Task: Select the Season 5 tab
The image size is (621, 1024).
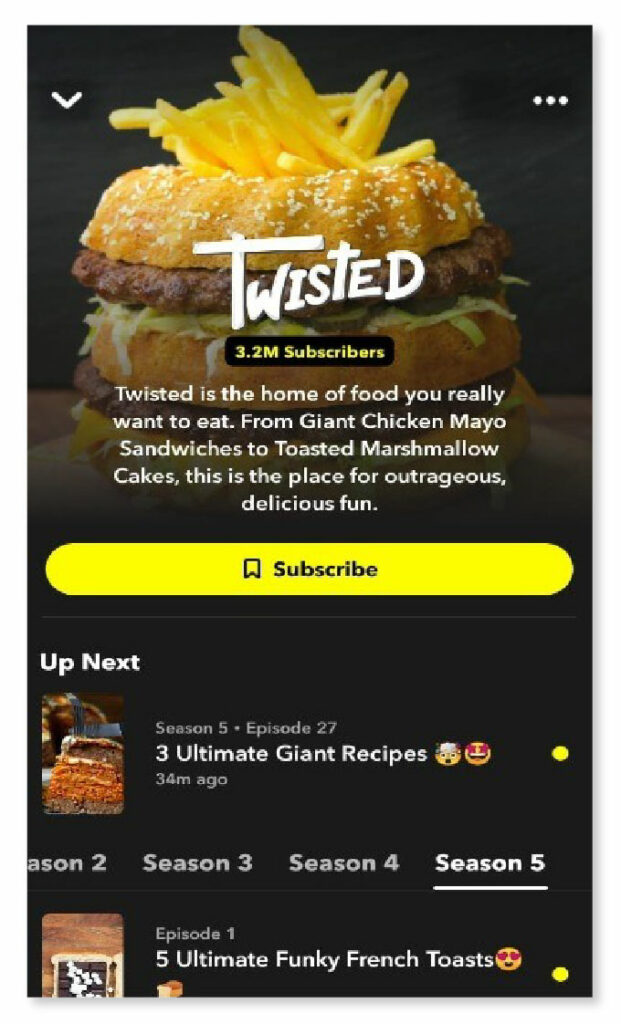Action: (490, 863)
